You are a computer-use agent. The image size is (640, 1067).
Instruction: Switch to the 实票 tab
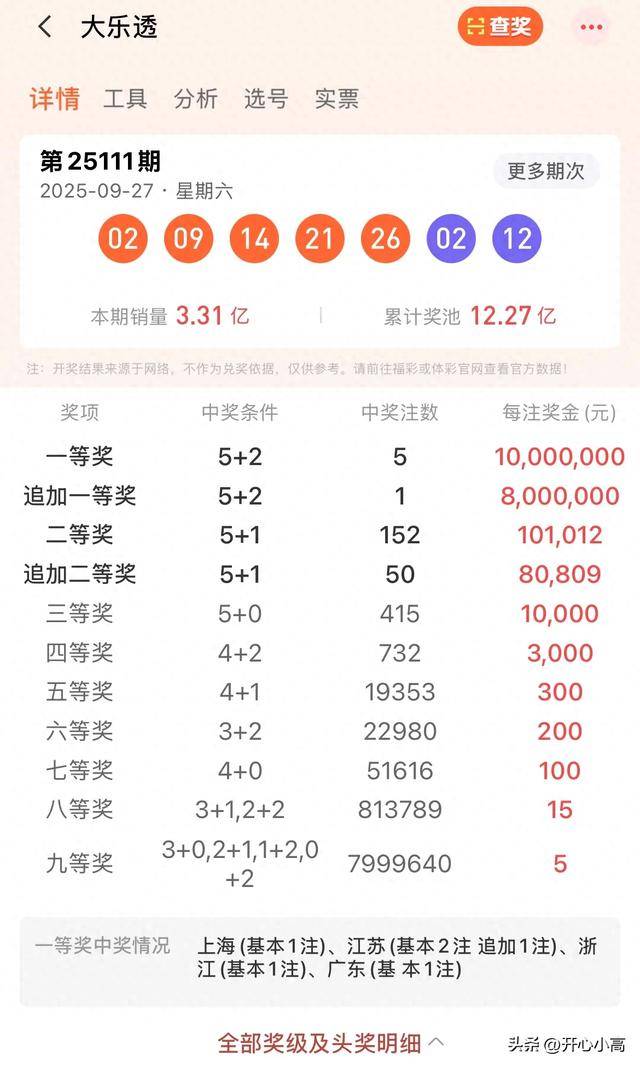(x=337, y=99)
